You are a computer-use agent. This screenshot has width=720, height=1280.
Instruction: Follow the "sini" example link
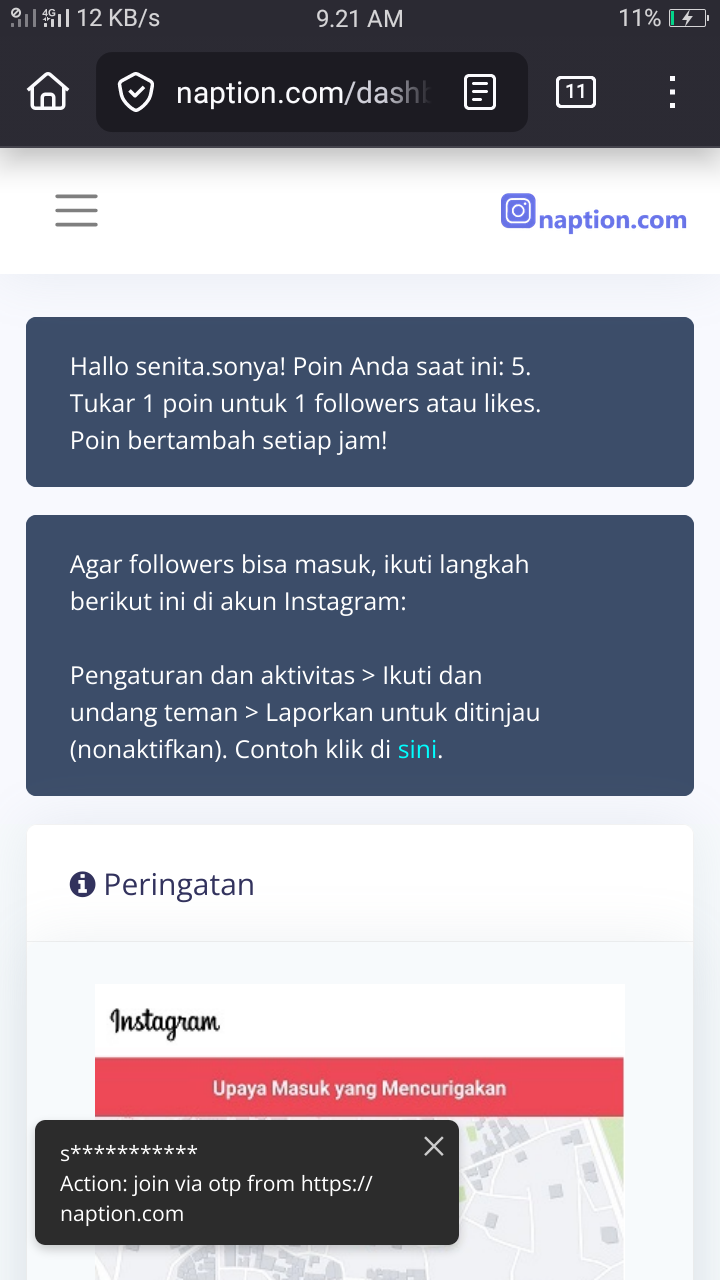[x=417, y=750]
